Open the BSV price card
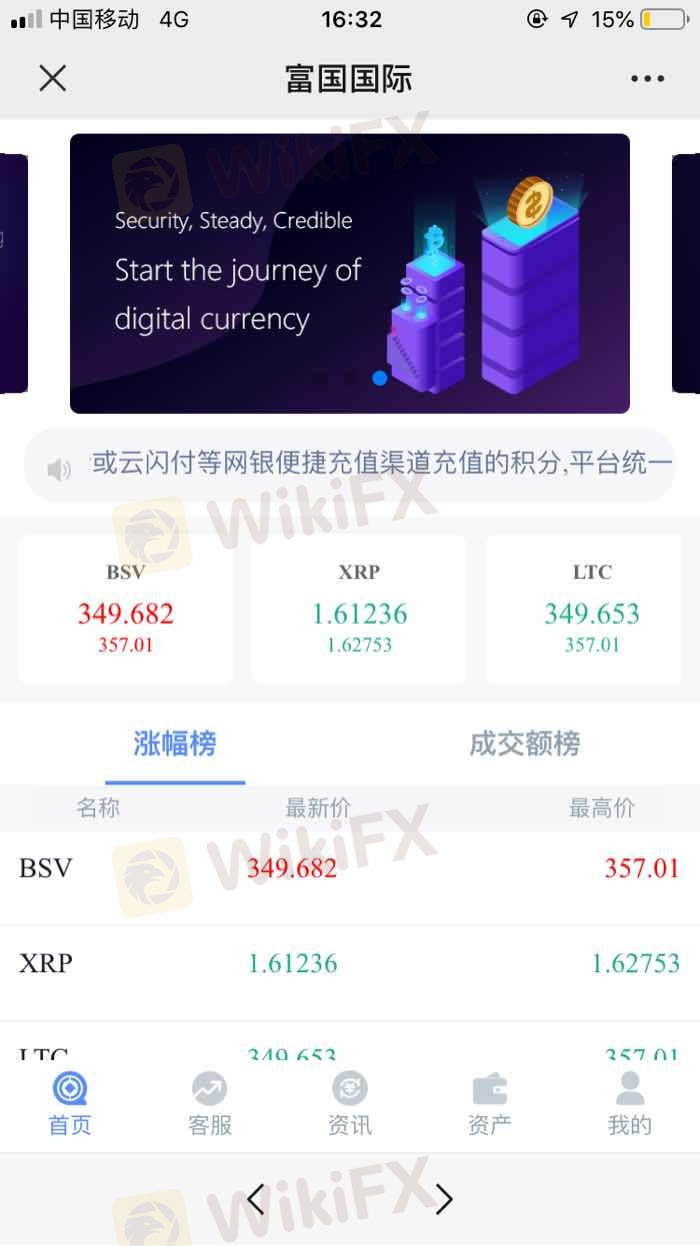 tap(126, 609)
